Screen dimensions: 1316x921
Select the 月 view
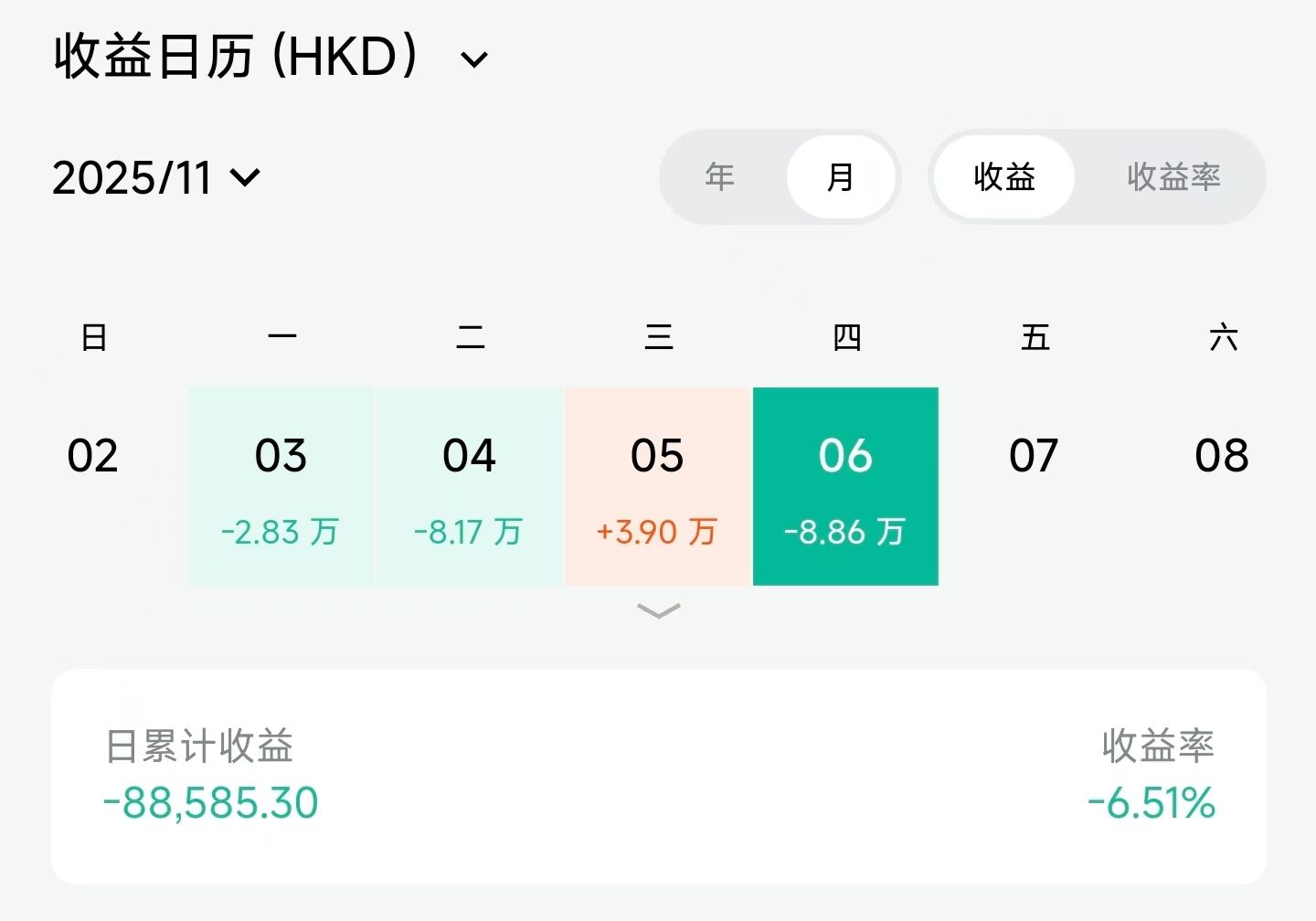pos(840,176)
